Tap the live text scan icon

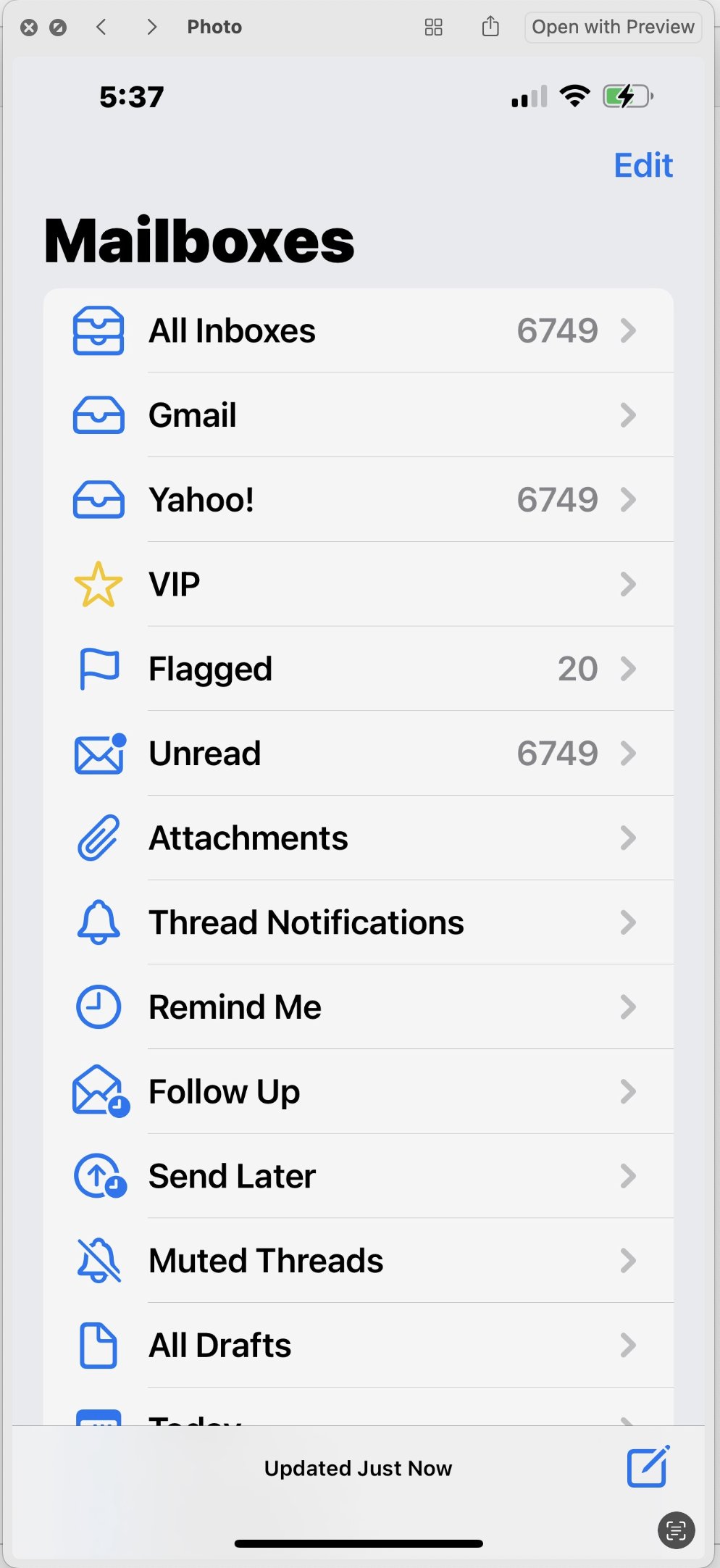pyautogui.click(x=676, y=1530)
